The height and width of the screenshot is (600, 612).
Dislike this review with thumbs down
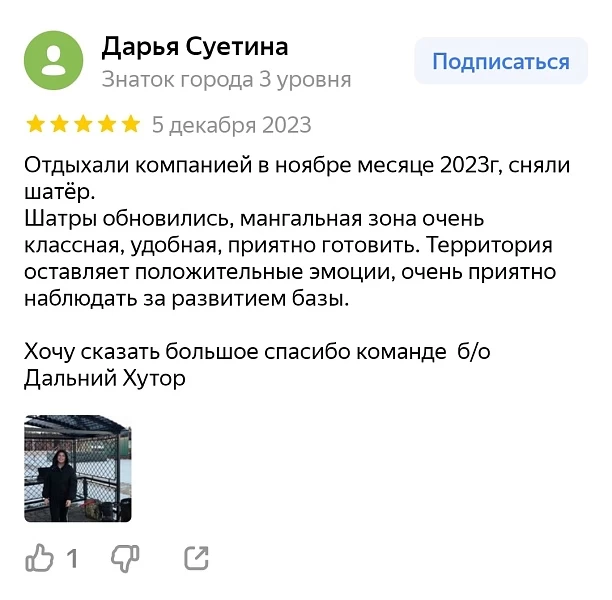pyautogui.click(x=125, y=558)
